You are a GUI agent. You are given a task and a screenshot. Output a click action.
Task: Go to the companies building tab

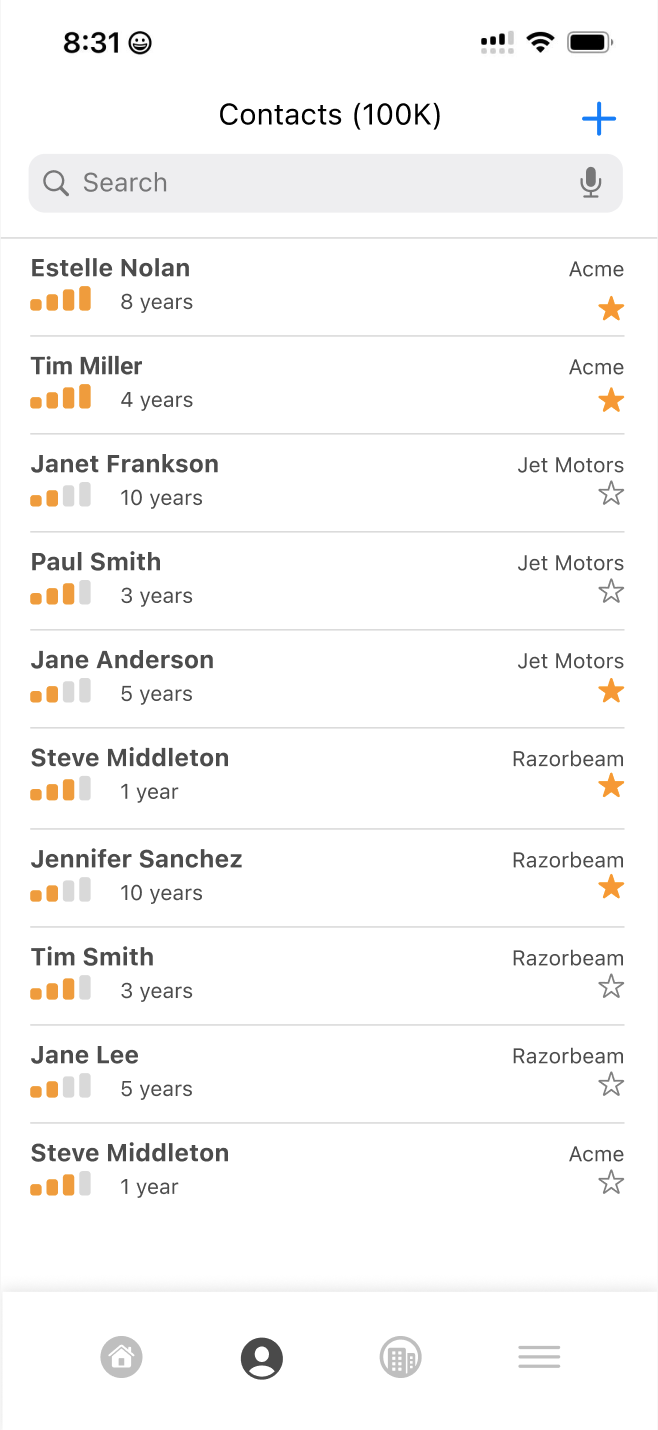coord(401,1358)
